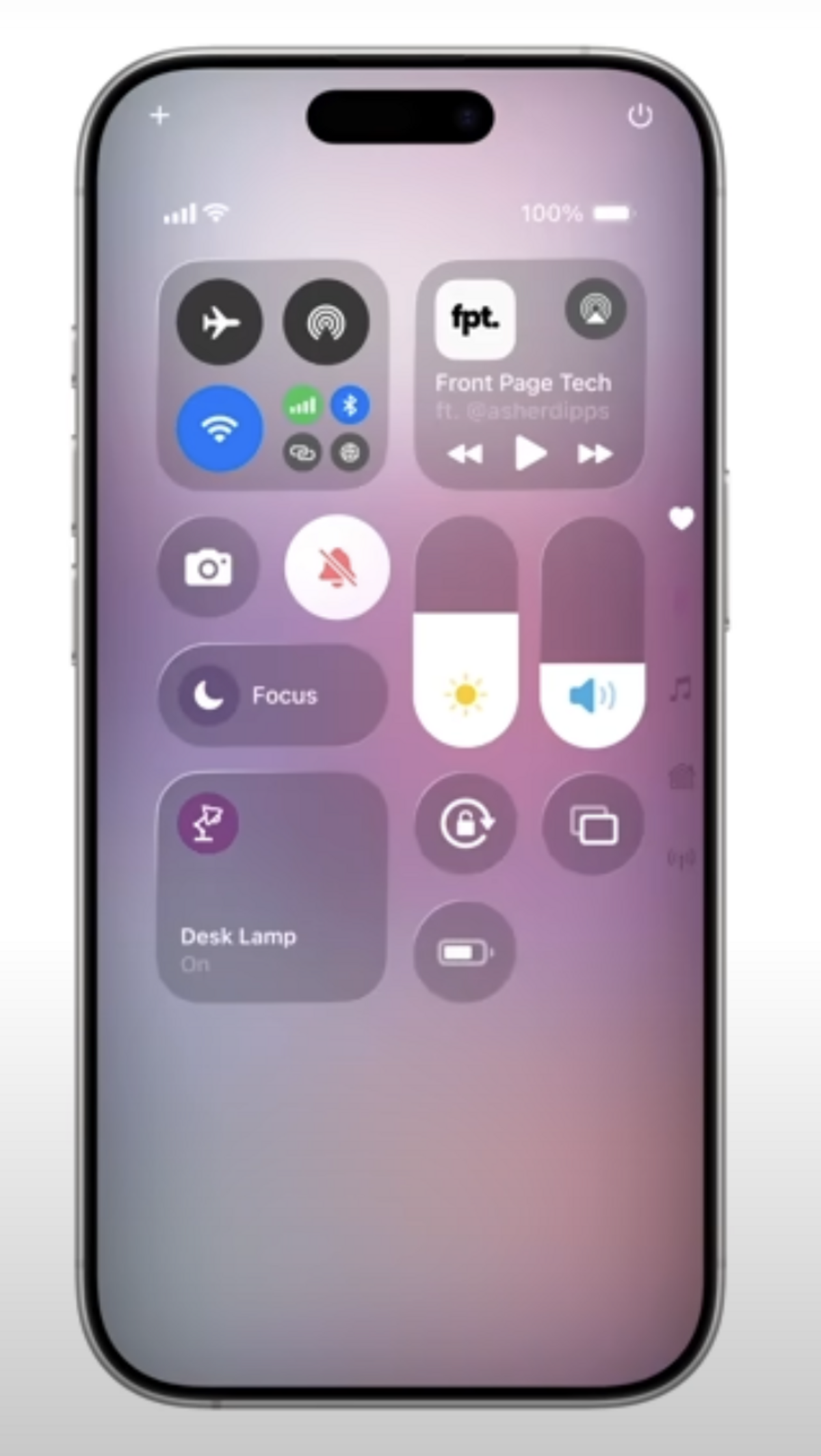
Task: Toggle Bluetooth
Action: pos(350,405)
